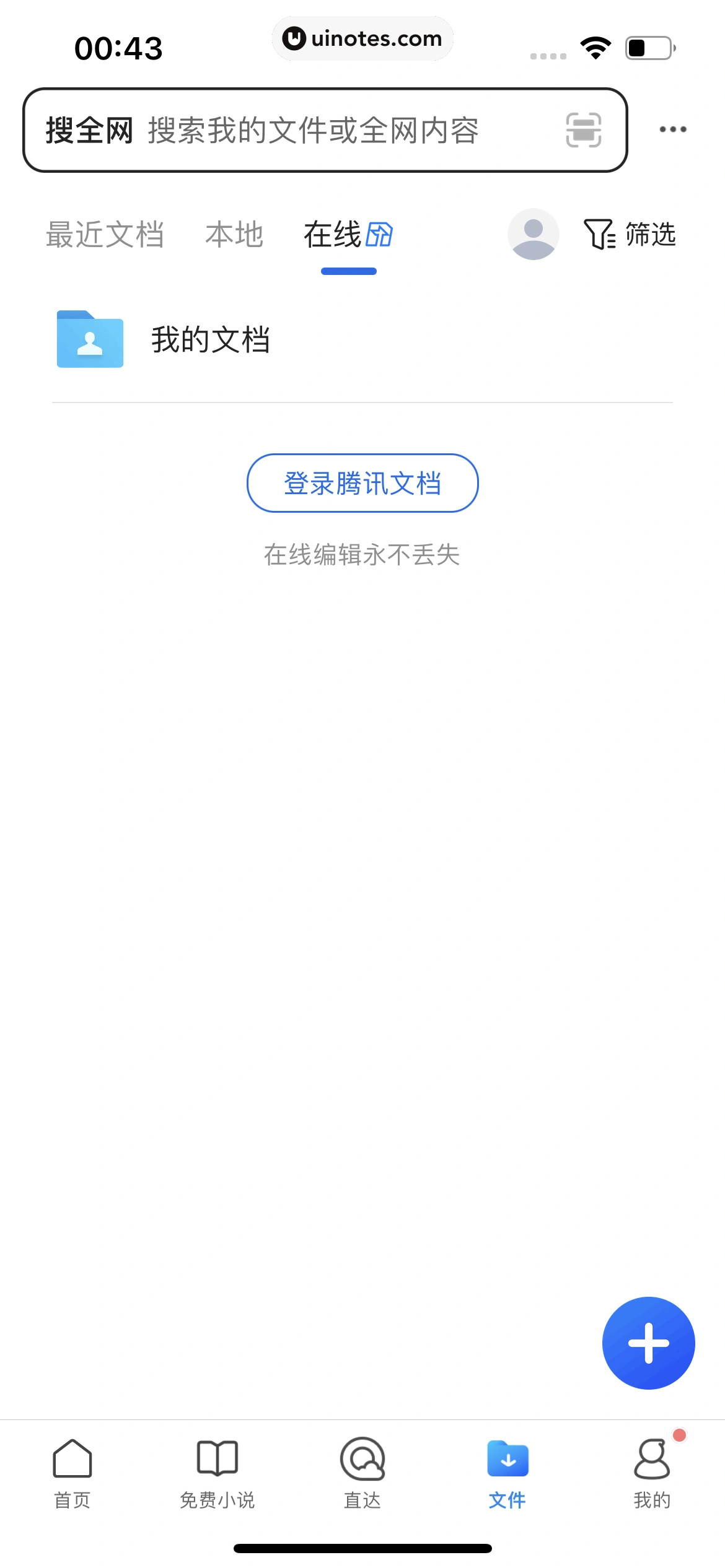
Task: Go to the 首页 tab
Action: pyautogui.click(x=72, y=1473)
